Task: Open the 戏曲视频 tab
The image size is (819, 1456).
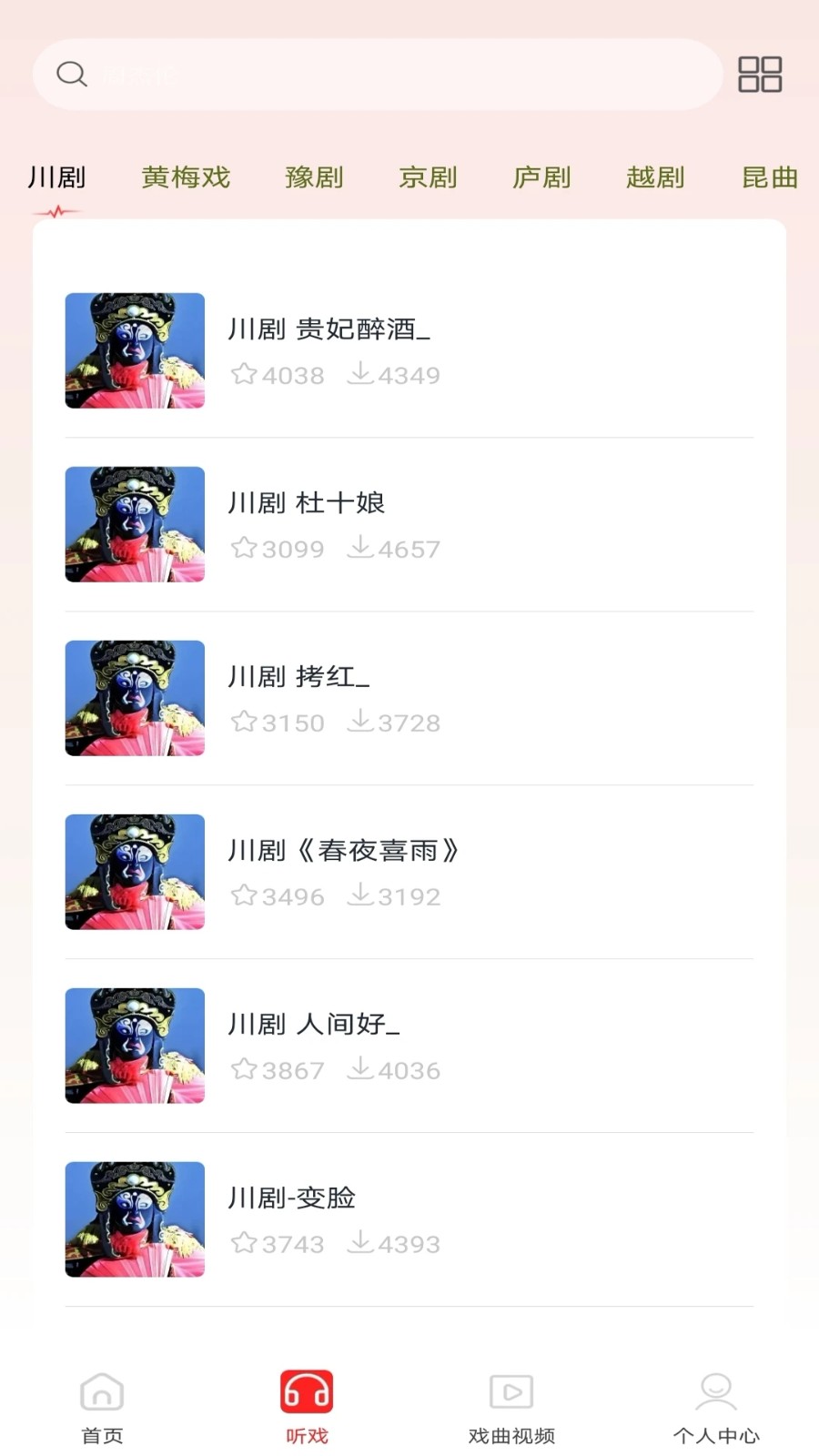Action: (511, 1408)
